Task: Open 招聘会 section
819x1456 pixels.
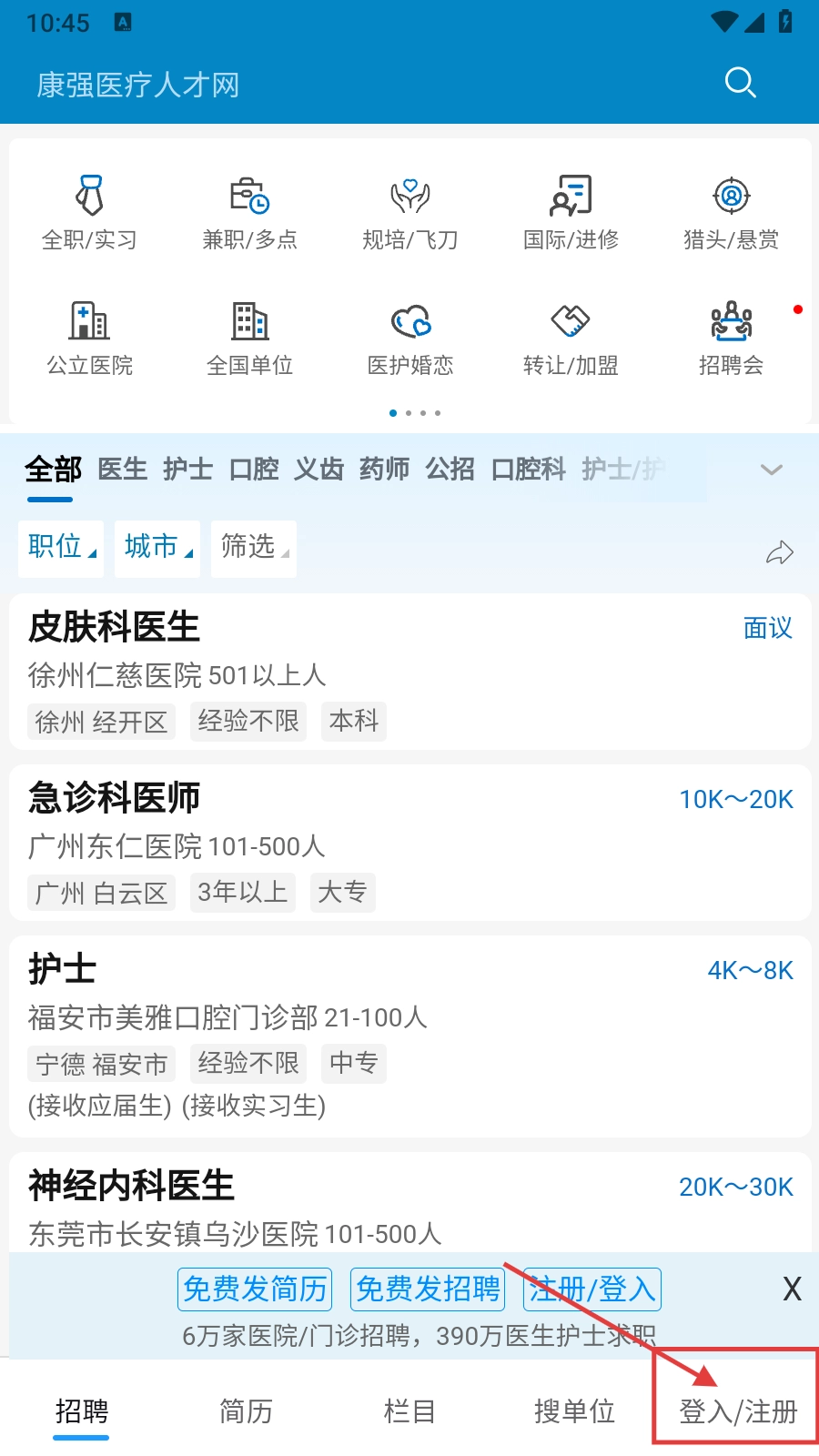Action: coord(731,339)
